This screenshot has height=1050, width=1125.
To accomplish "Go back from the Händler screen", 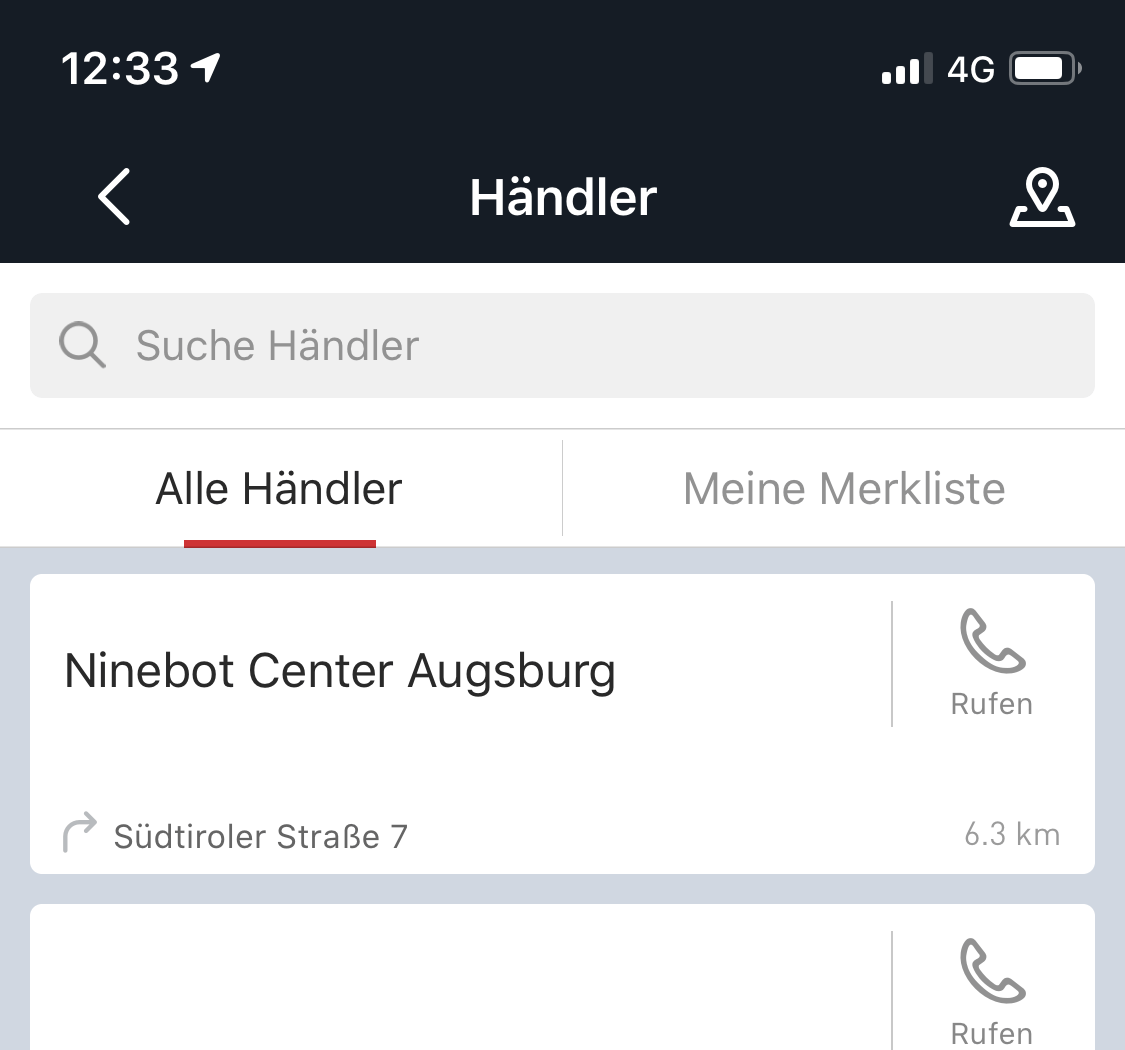I will (114, 197).
